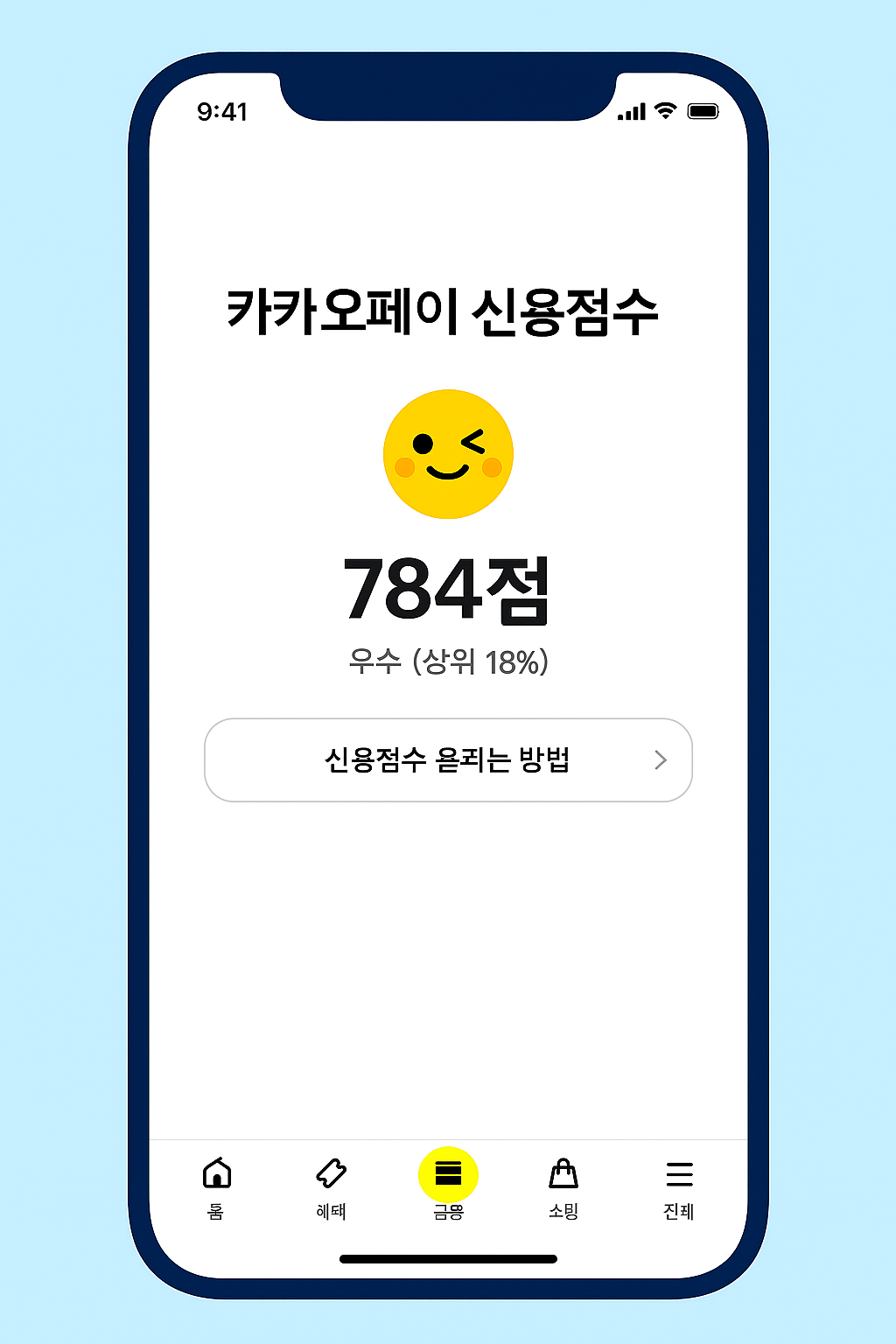
Task: Open the 홈 tab icon
Action: 216,1174
